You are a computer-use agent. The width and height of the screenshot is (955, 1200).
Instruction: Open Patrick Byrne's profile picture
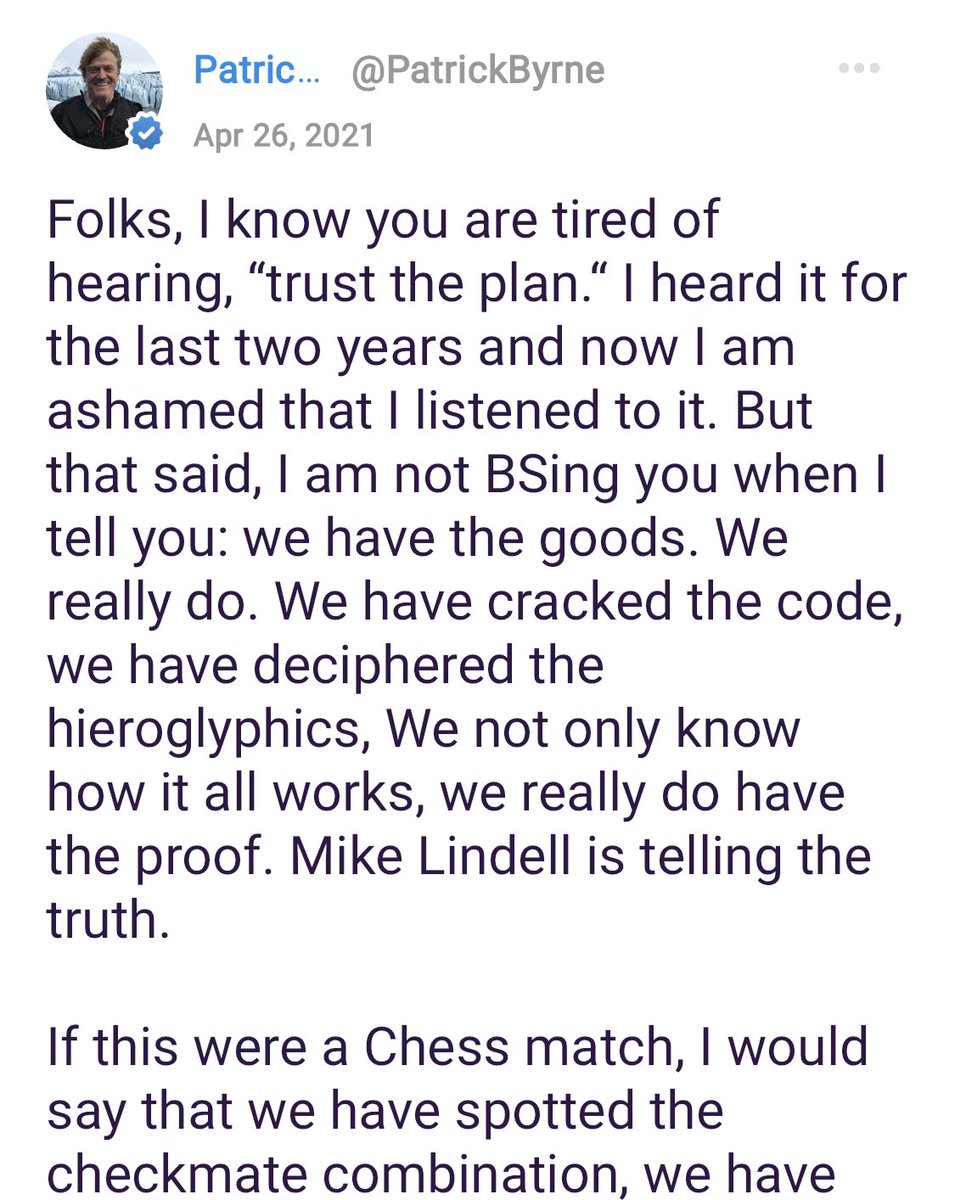tap(105, 92)
